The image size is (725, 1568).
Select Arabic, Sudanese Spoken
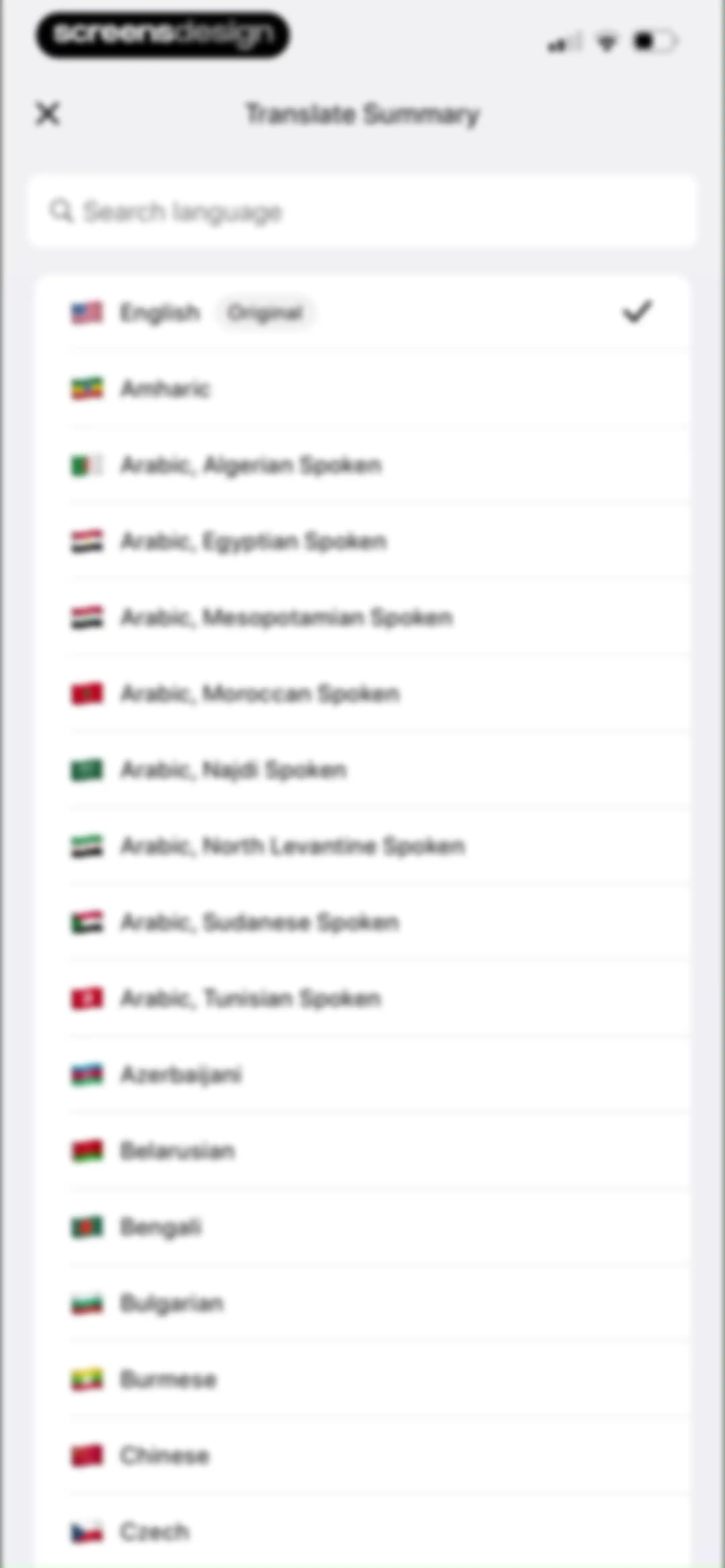pos(362,922)
